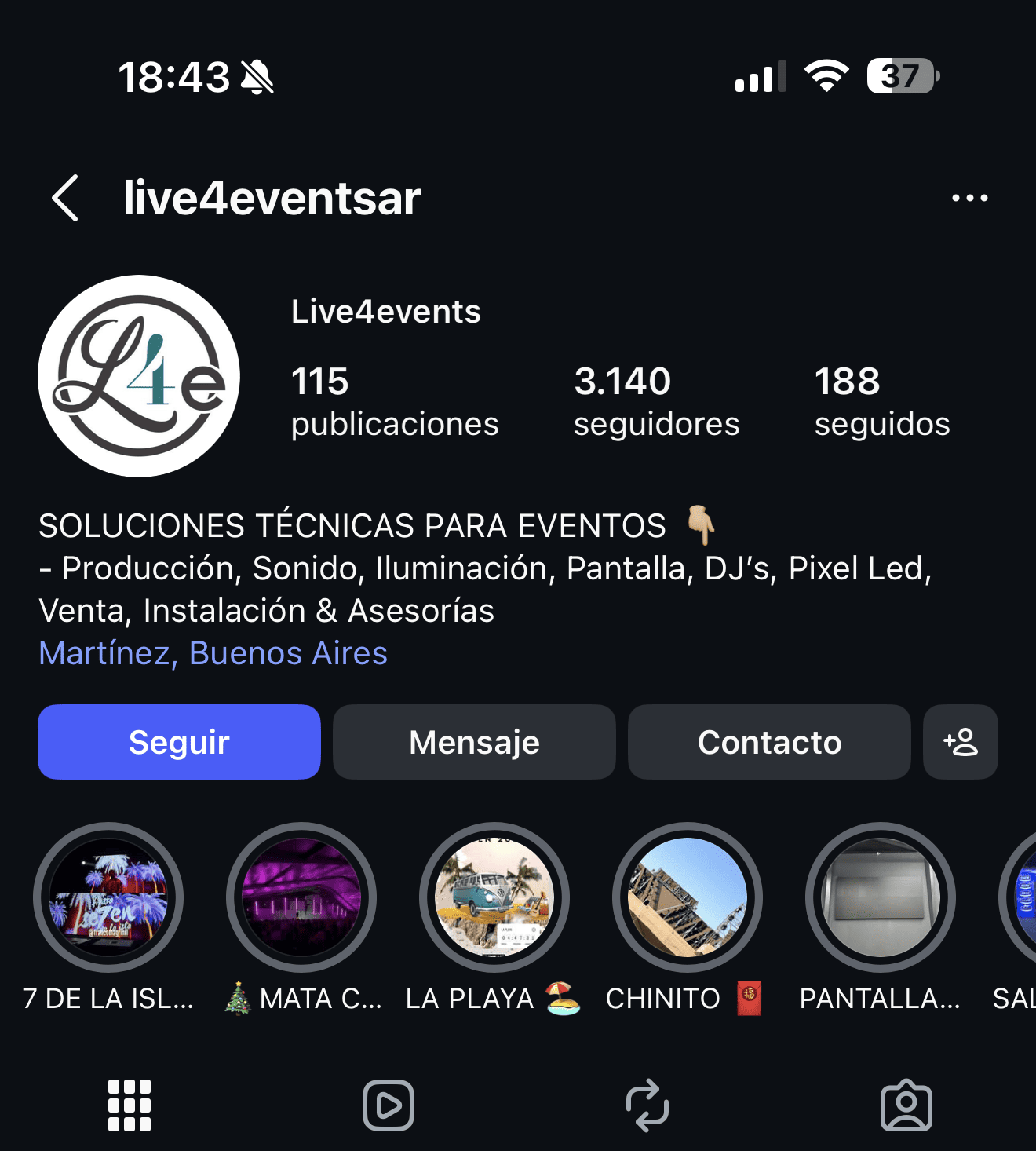Viewport: 1036px width, 1151px height.
Task: Show the 3.140 seguidores list
Action: click(657, 400)
